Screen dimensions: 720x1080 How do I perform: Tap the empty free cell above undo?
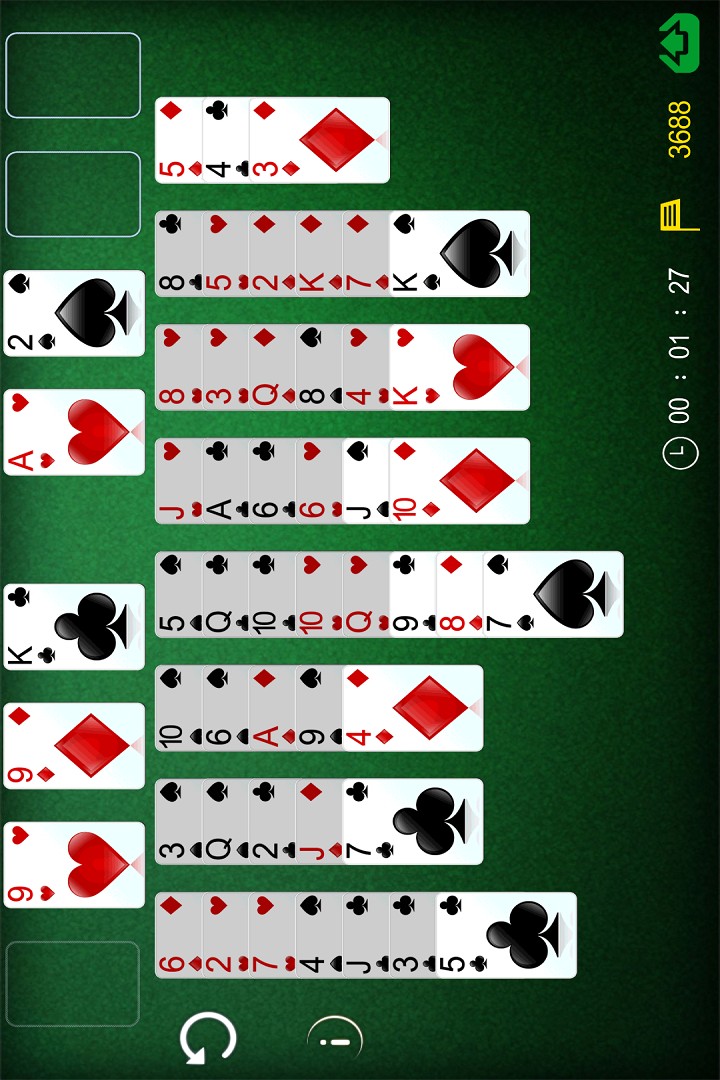pyautogui.click(x=74, y=984)
